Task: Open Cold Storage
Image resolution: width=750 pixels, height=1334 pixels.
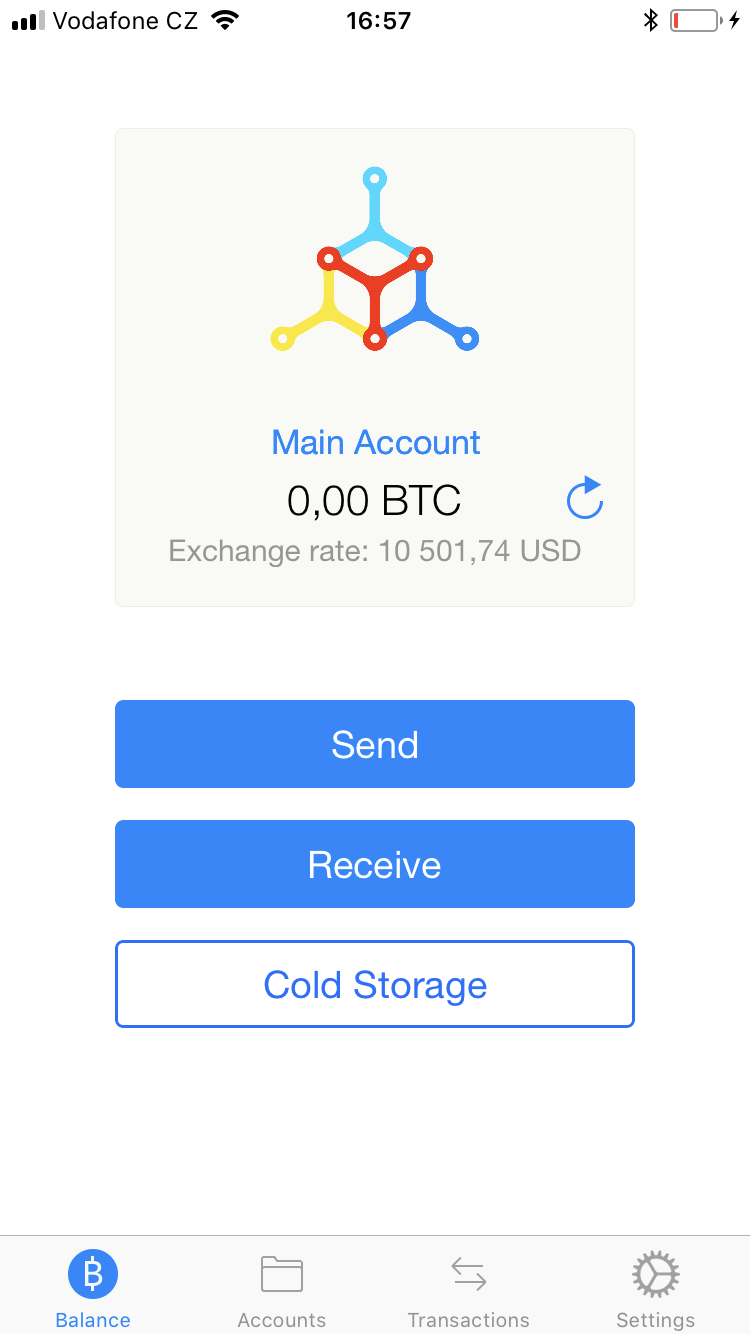Action: [375, 984]
